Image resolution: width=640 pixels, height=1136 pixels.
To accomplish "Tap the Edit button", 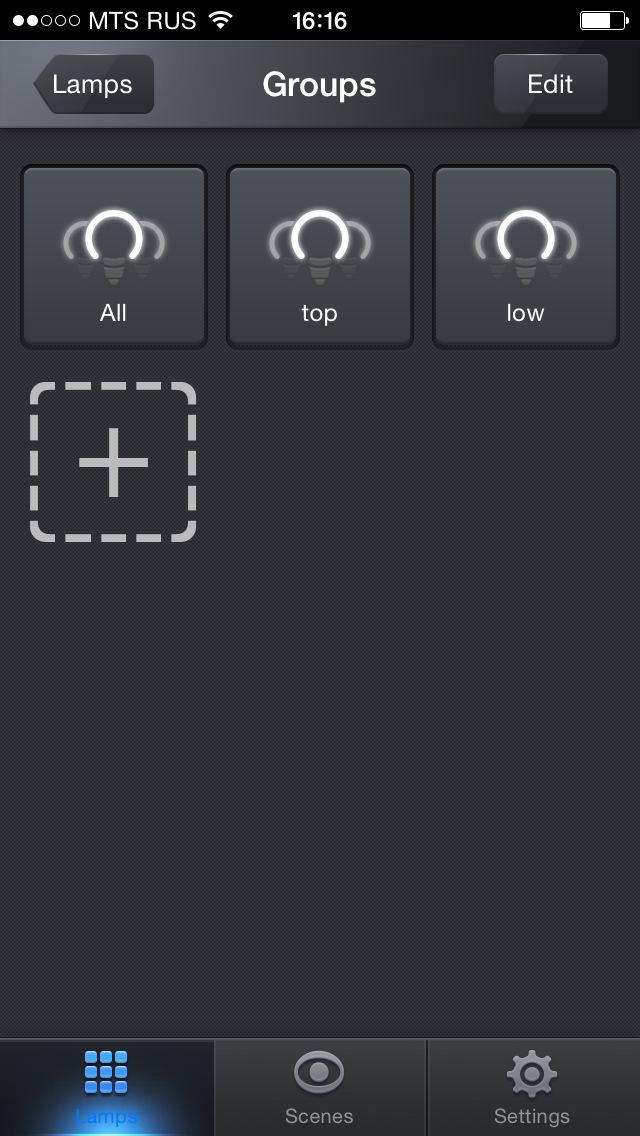I will point(550,85).
